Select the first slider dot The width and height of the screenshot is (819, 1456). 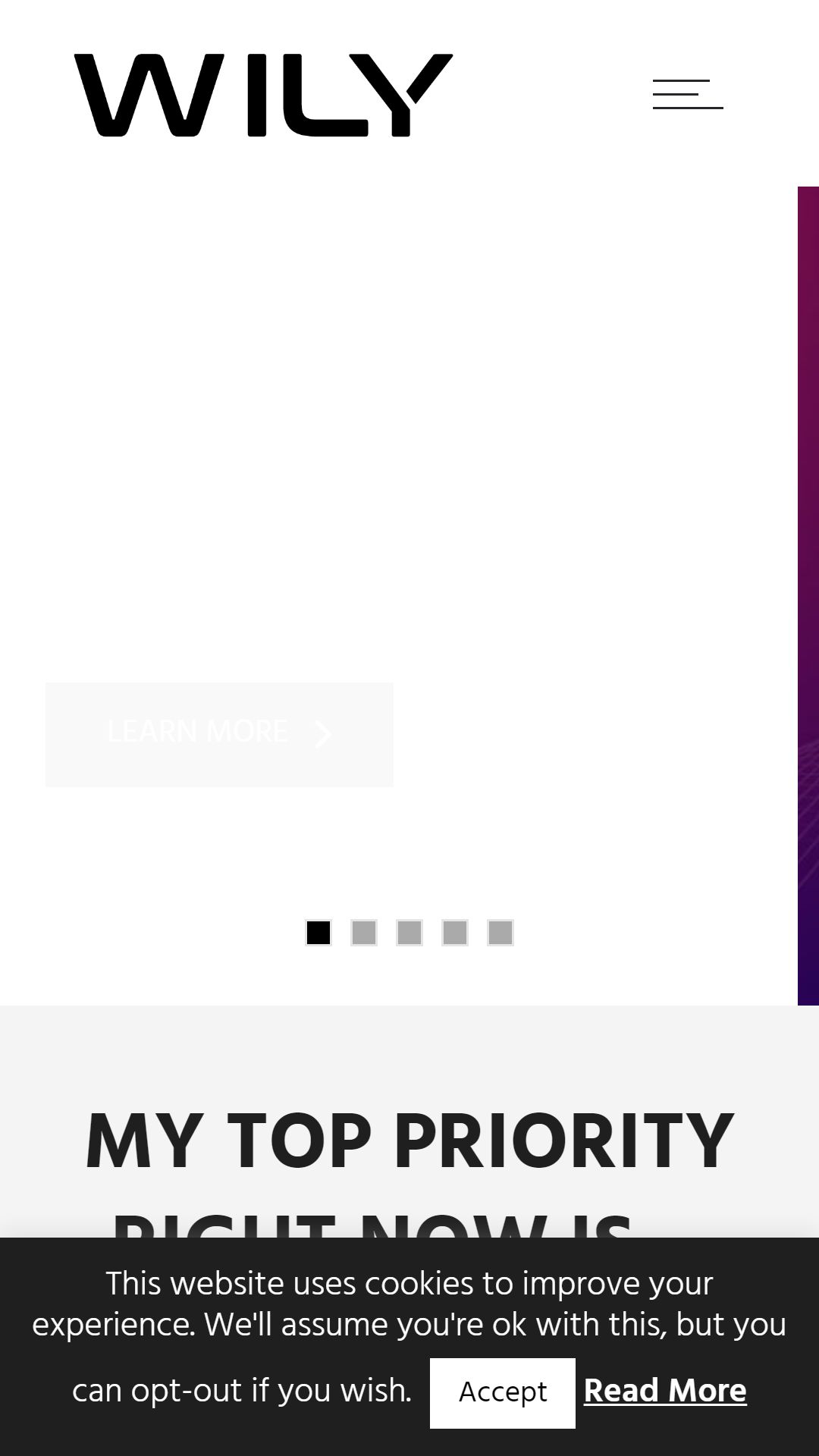click(318, 933)
